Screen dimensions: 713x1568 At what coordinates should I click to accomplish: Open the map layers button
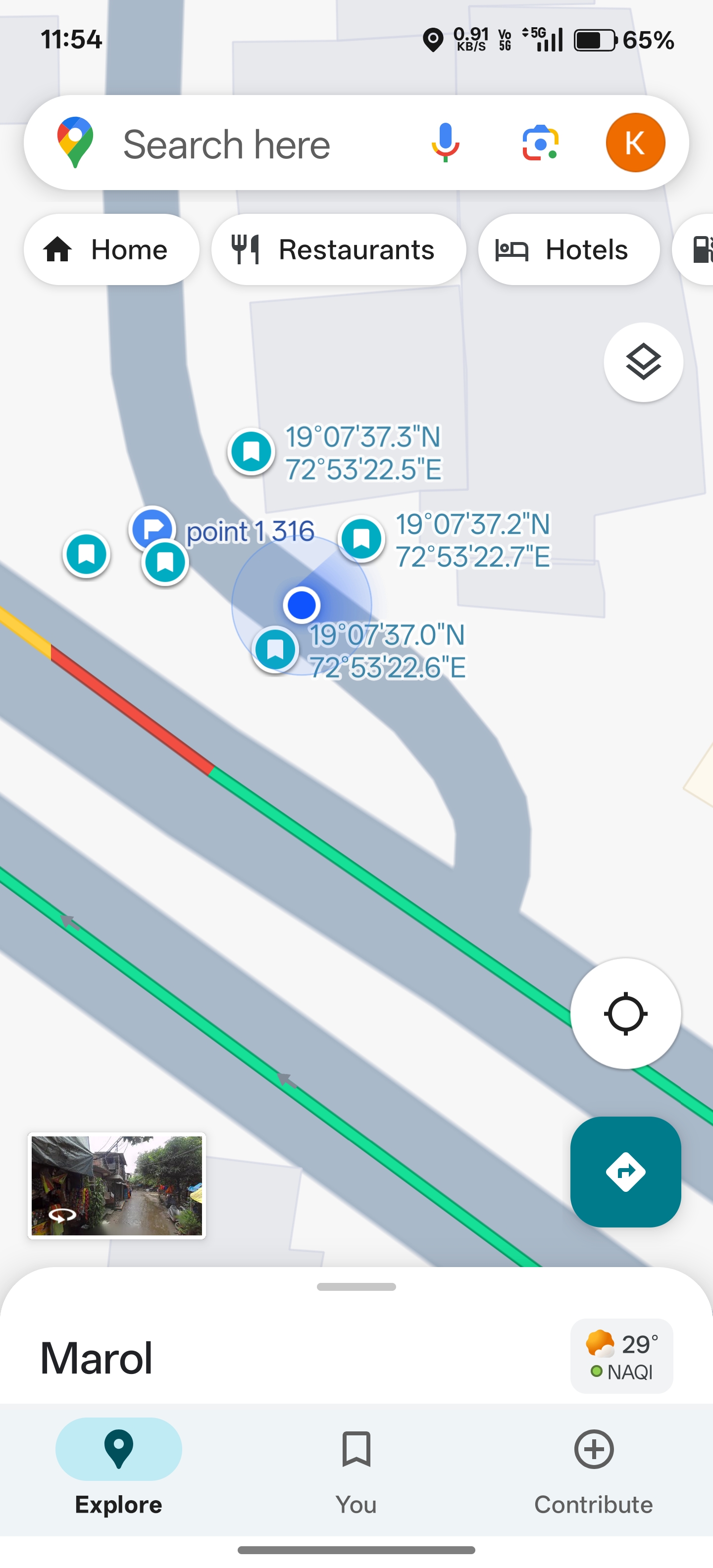point(643,362)
